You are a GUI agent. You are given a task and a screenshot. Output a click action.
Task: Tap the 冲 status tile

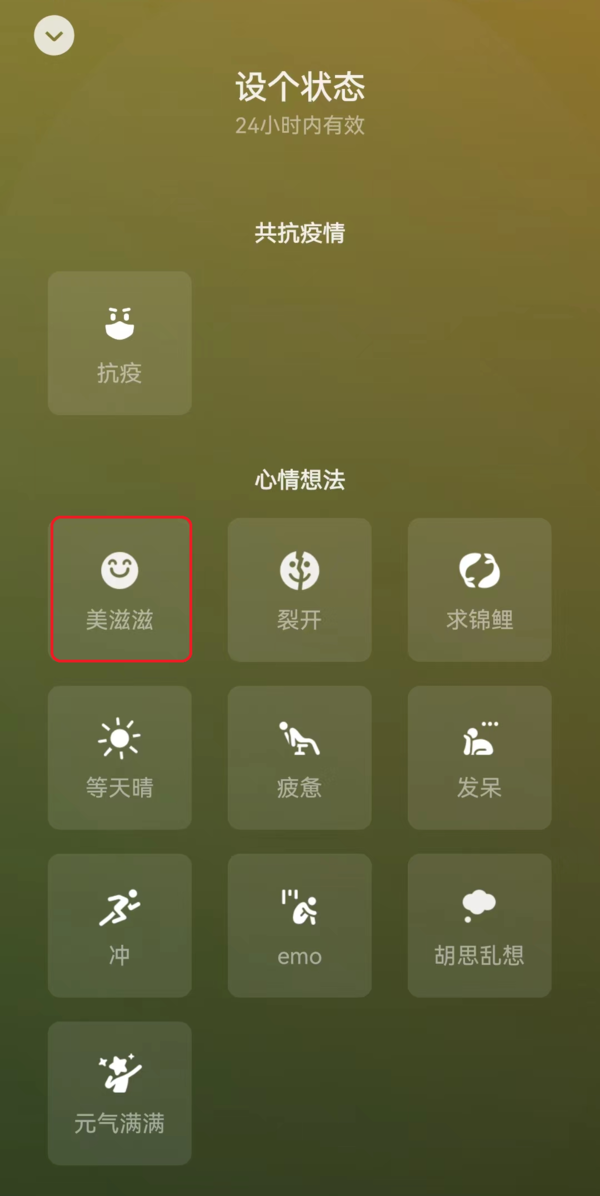120,925
